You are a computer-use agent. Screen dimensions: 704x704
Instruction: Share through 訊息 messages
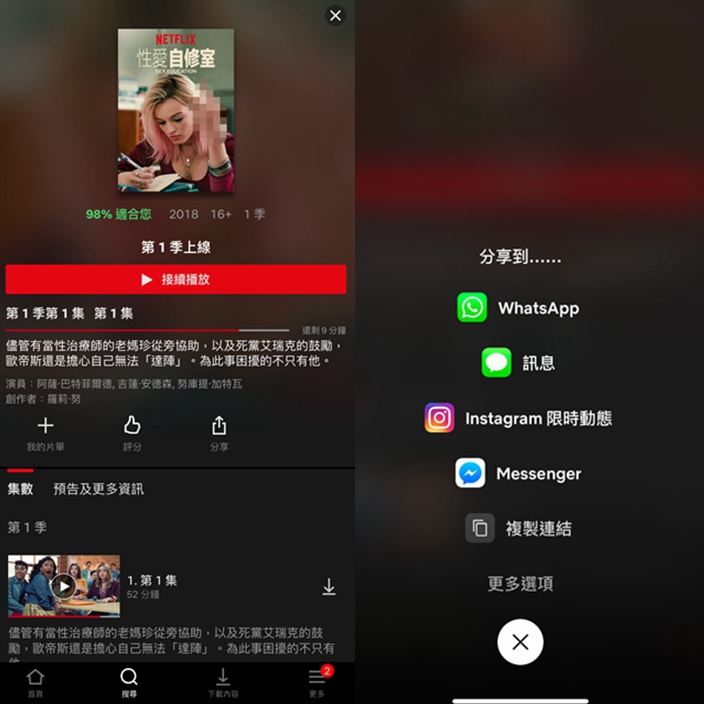(x=519, y=363)
